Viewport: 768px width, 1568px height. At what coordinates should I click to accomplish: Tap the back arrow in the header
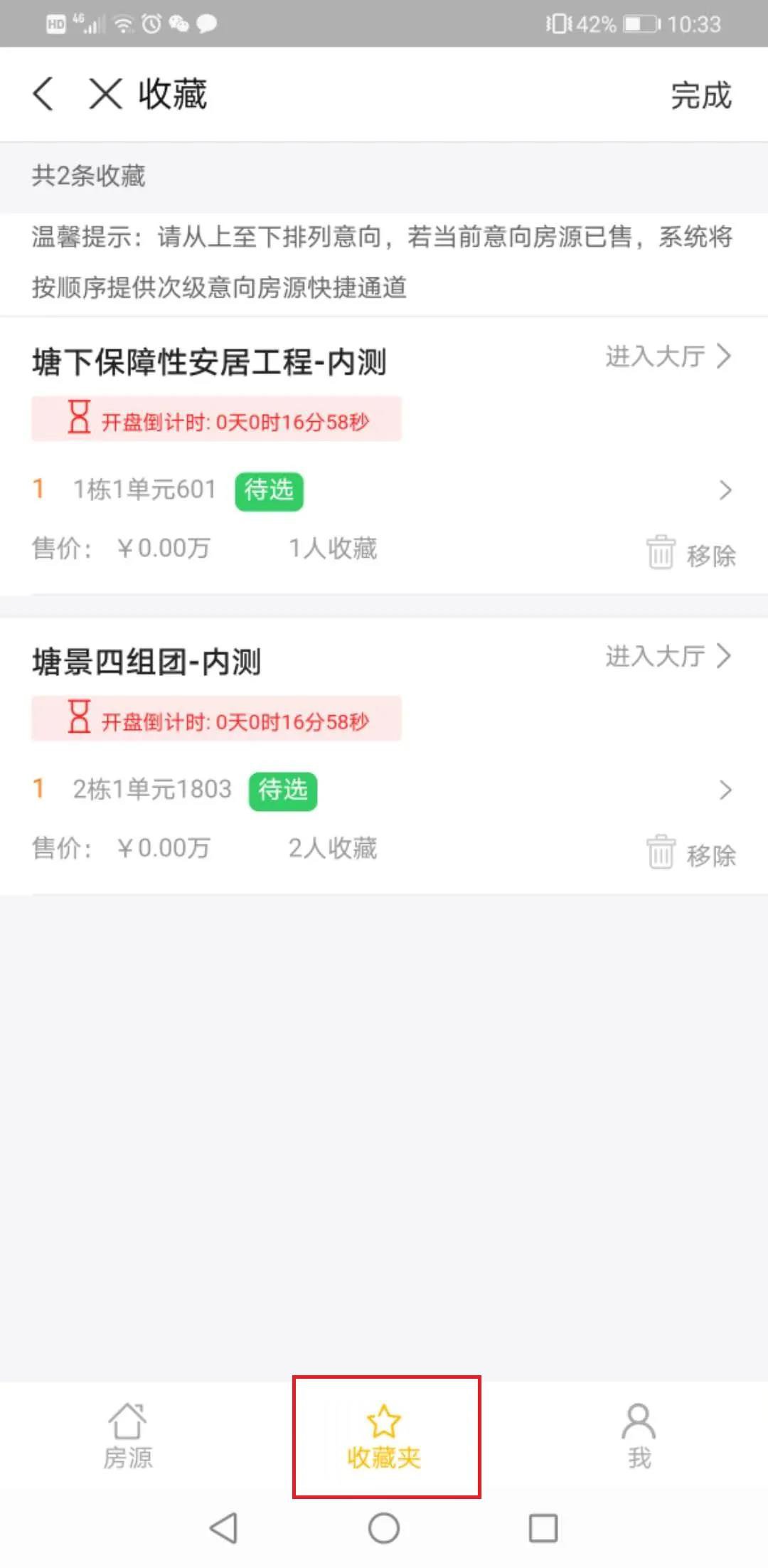pyautogui.click(x=43, y=94)
